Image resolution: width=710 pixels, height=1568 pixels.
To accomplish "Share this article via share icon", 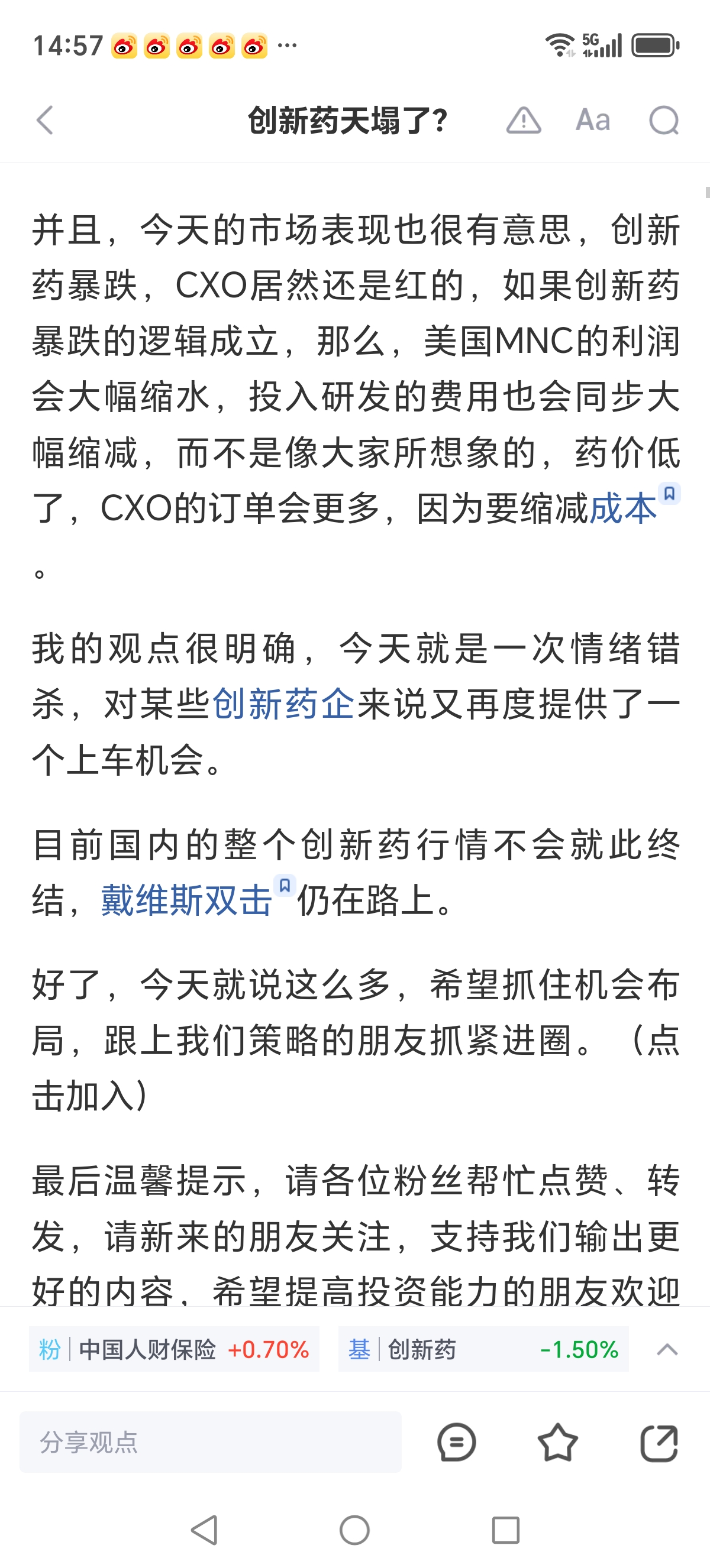I will 659,1442.
